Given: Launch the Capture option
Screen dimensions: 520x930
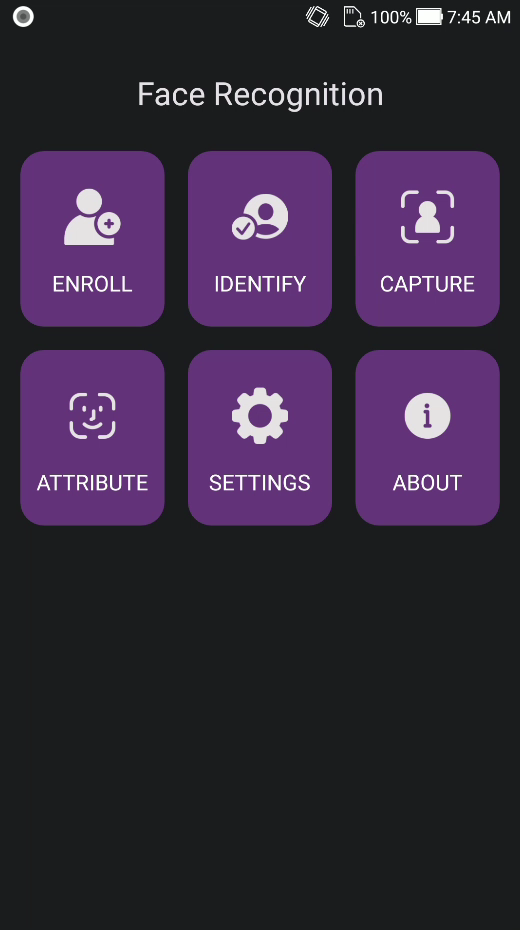Looking at the screenshot, I should coord(428,238).
